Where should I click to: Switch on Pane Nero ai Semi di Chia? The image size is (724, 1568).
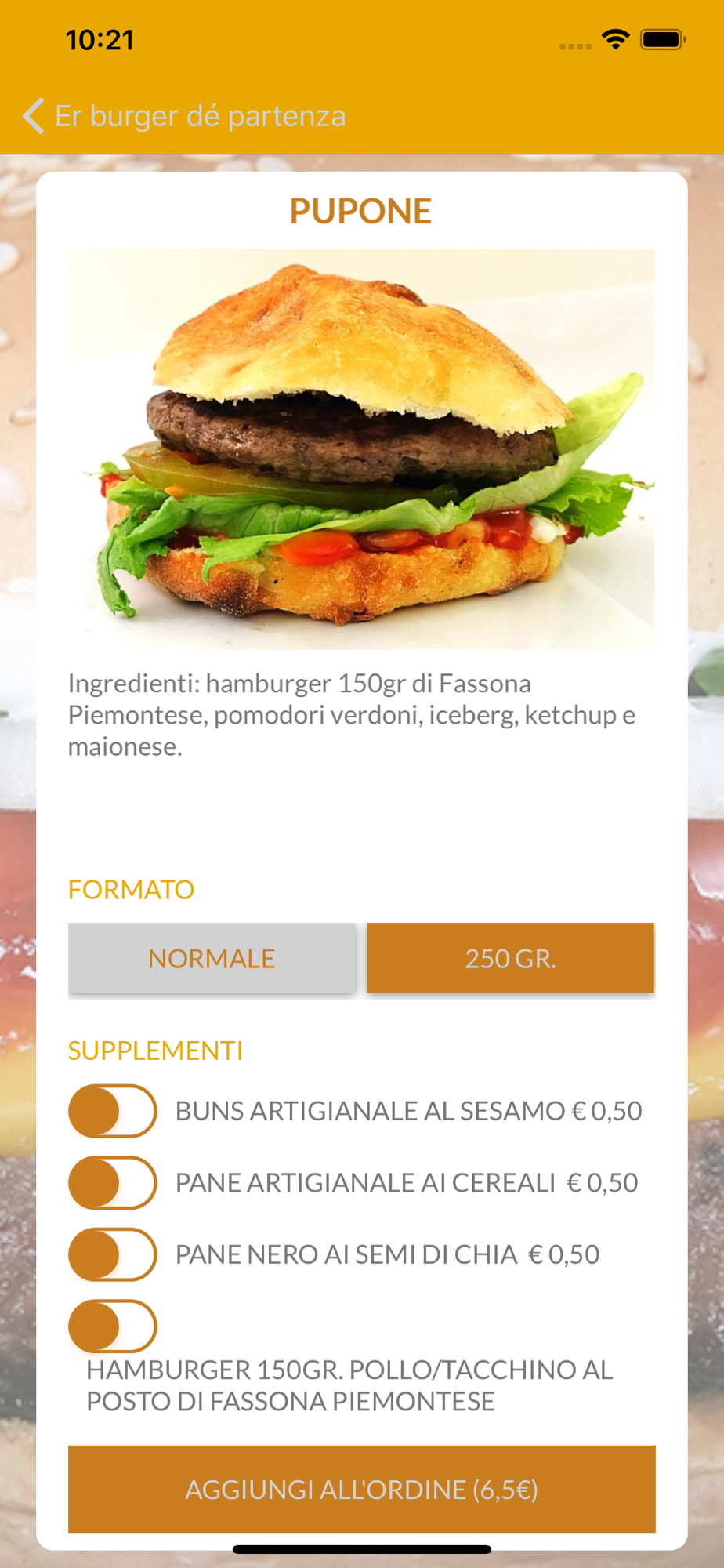pos(113,1254)
